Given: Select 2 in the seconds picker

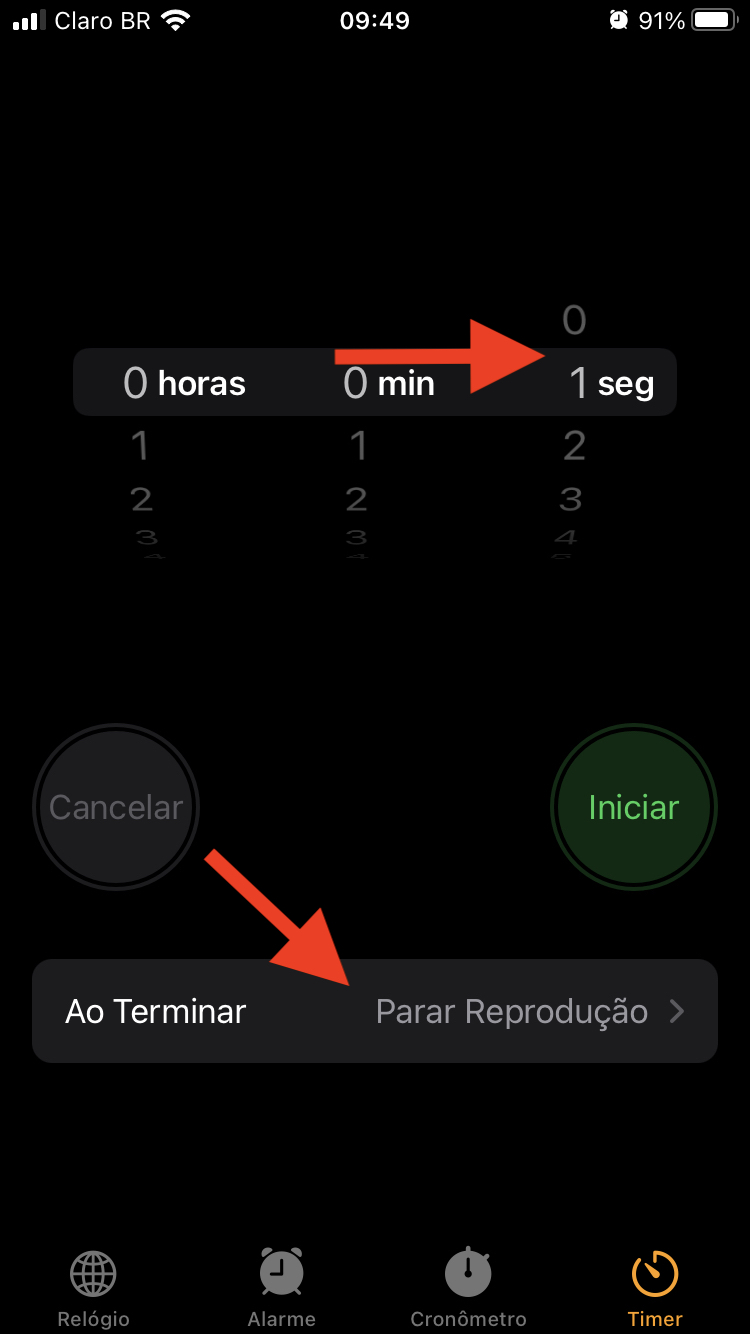Looking at the screenshot, I should (574, 446).
